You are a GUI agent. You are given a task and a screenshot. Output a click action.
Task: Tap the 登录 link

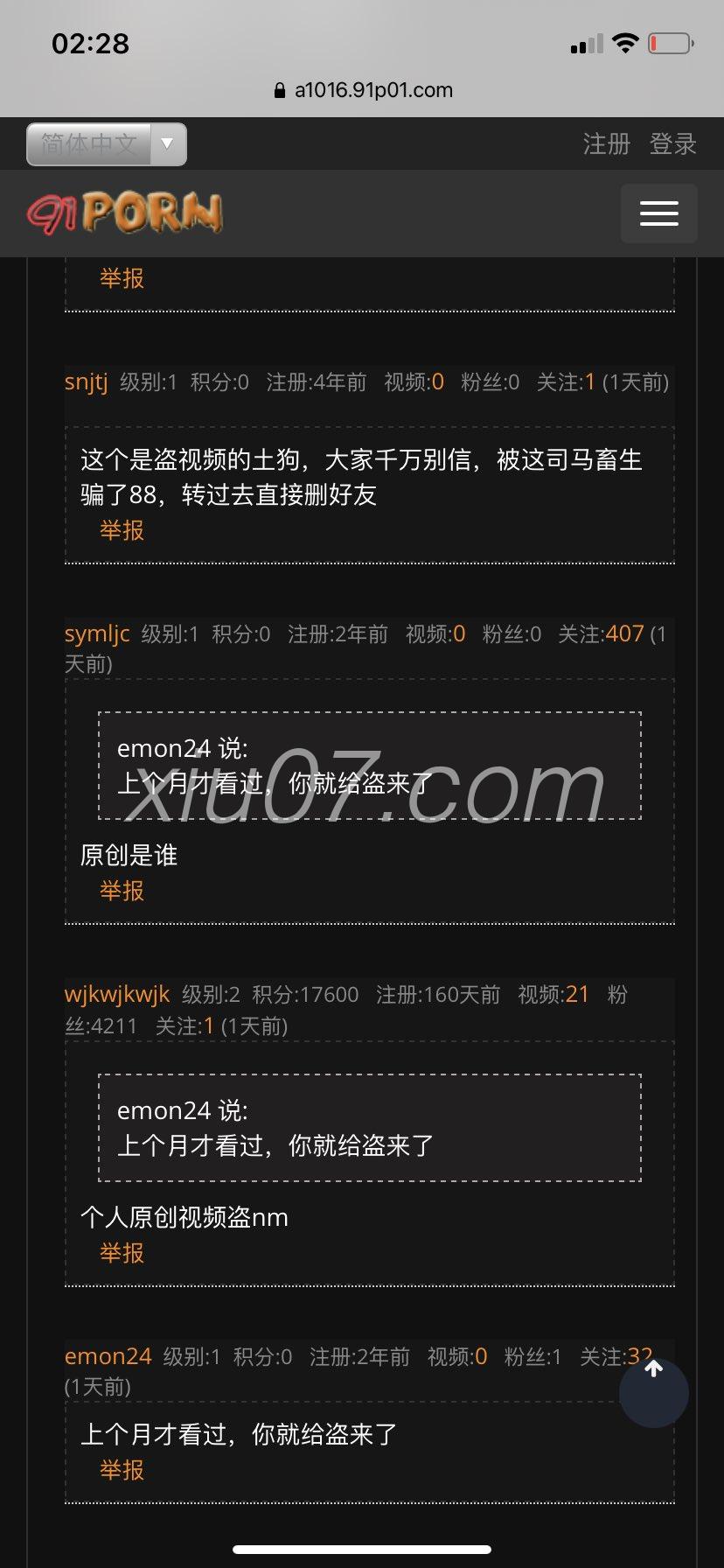coord(672,144)
